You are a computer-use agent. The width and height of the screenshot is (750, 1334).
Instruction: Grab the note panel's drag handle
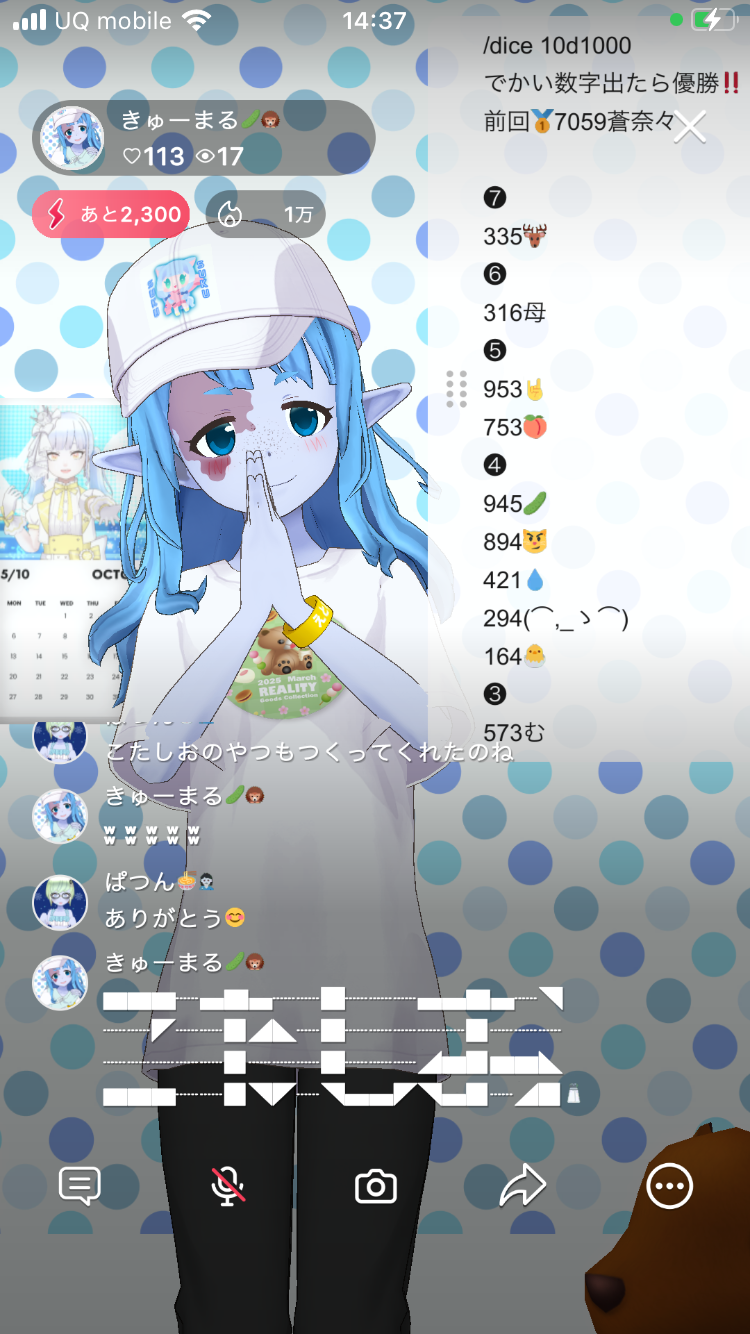click(x=456, y=388)
